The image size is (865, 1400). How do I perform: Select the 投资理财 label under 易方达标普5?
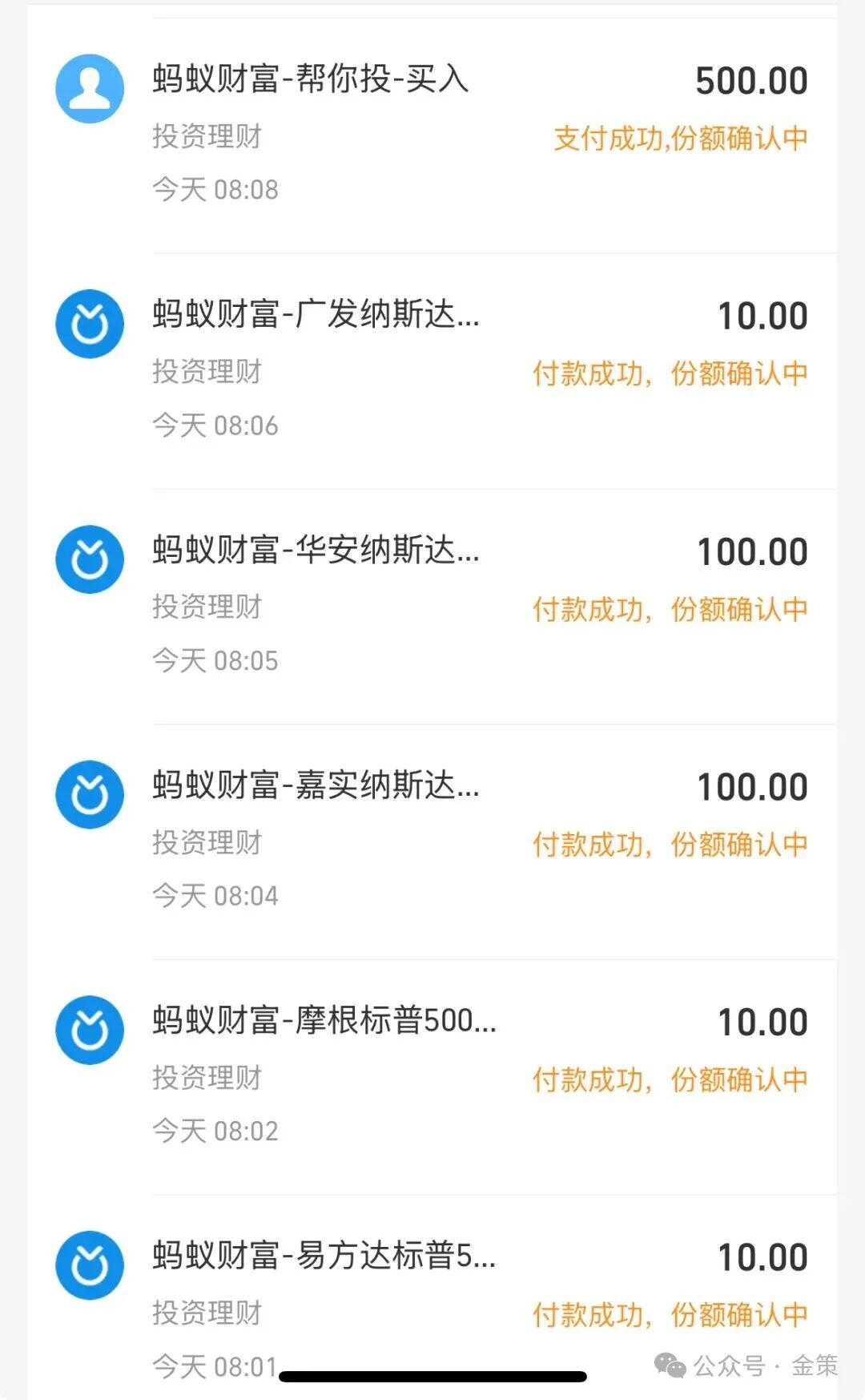click(x=207, y=1313)
